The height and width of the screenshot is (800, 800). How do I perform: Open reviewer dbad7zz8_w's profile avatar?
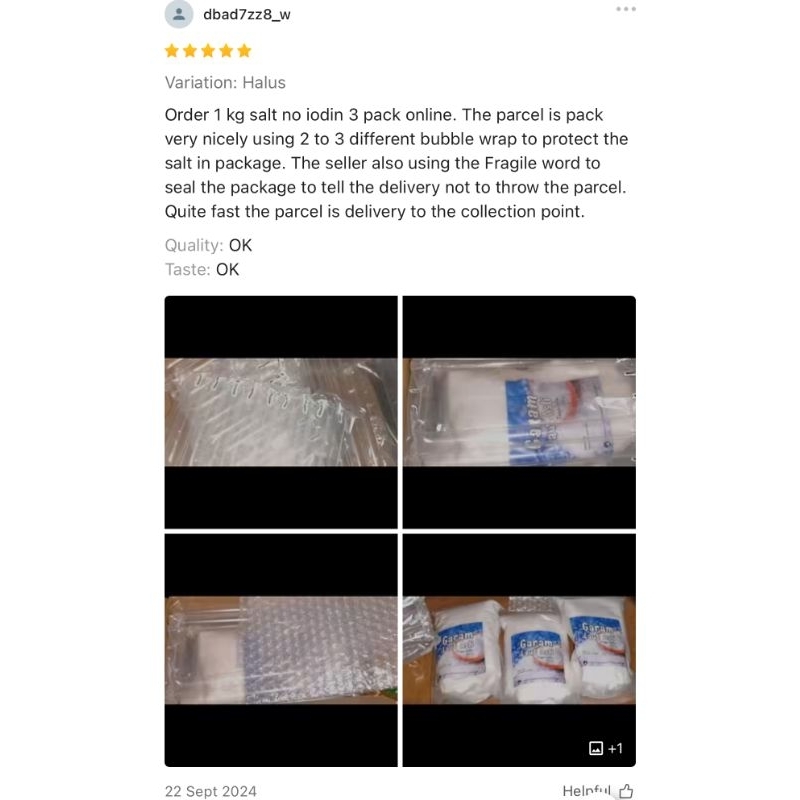click(179, 14)
